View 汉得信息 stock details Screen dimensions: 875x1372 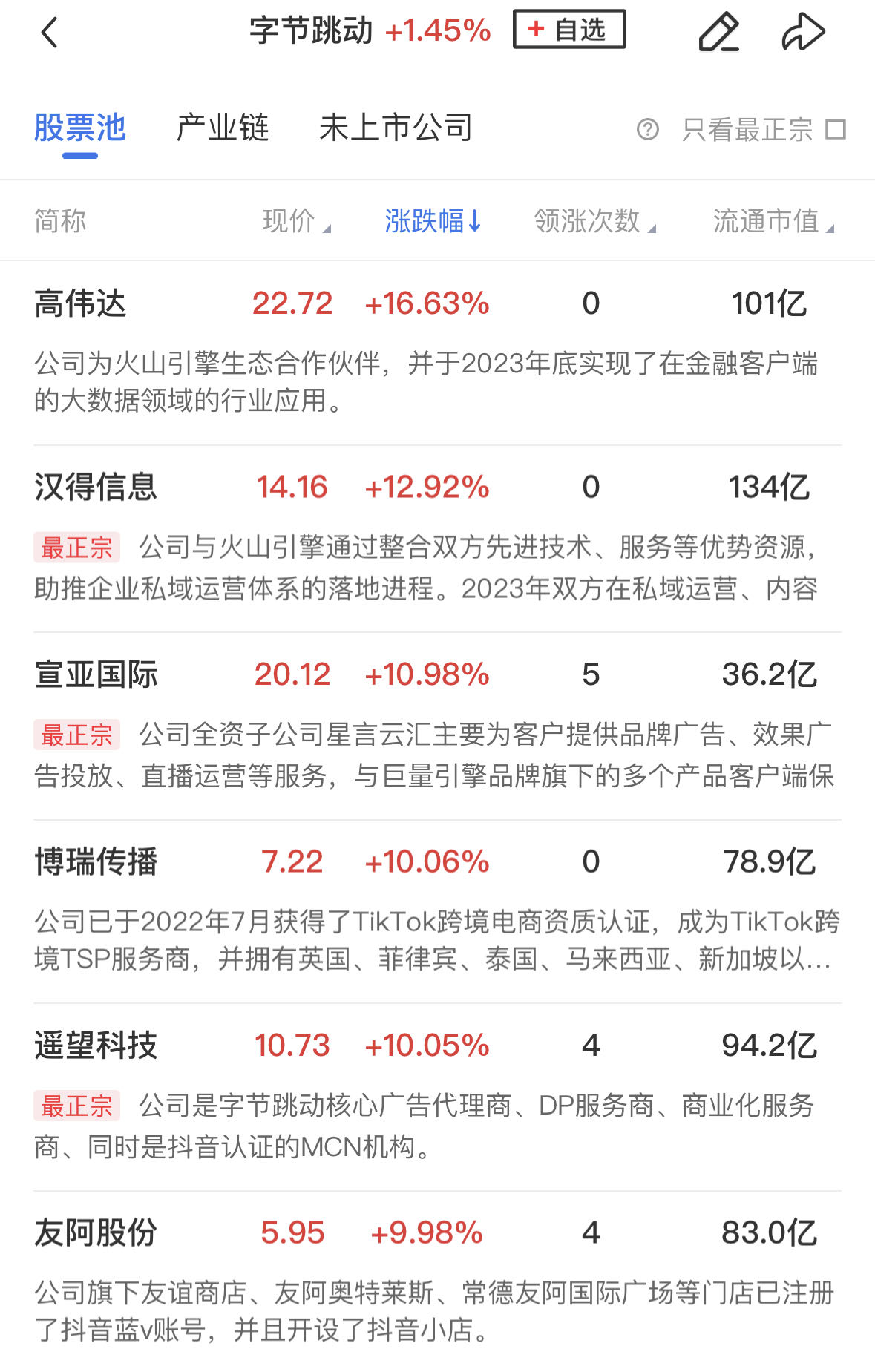pos(96,488)
